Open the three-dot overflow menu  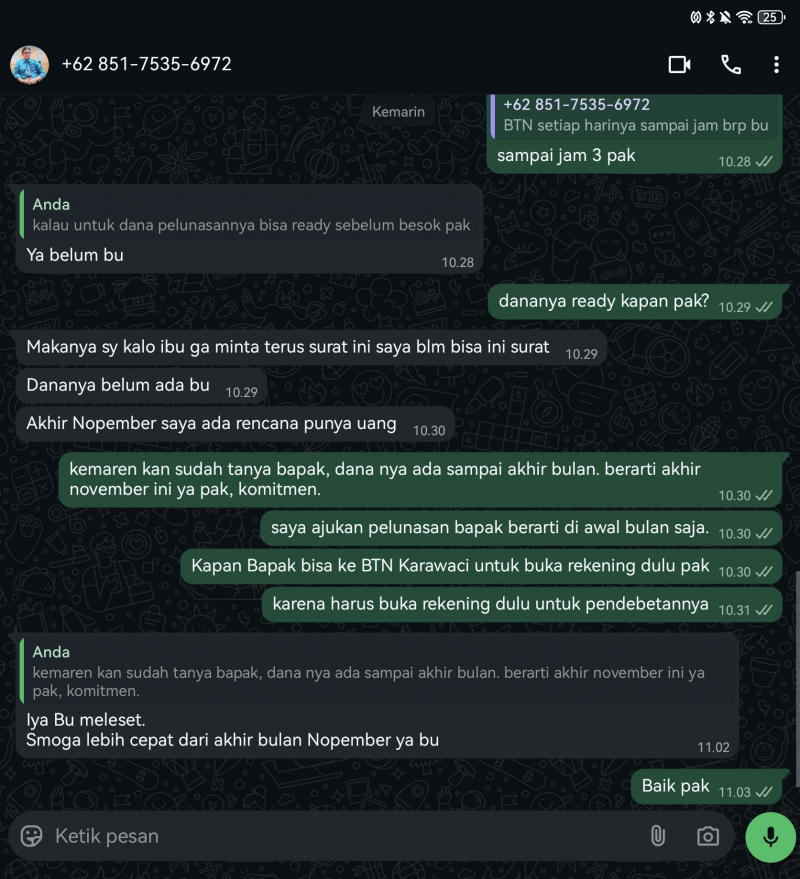coord(776,64)
